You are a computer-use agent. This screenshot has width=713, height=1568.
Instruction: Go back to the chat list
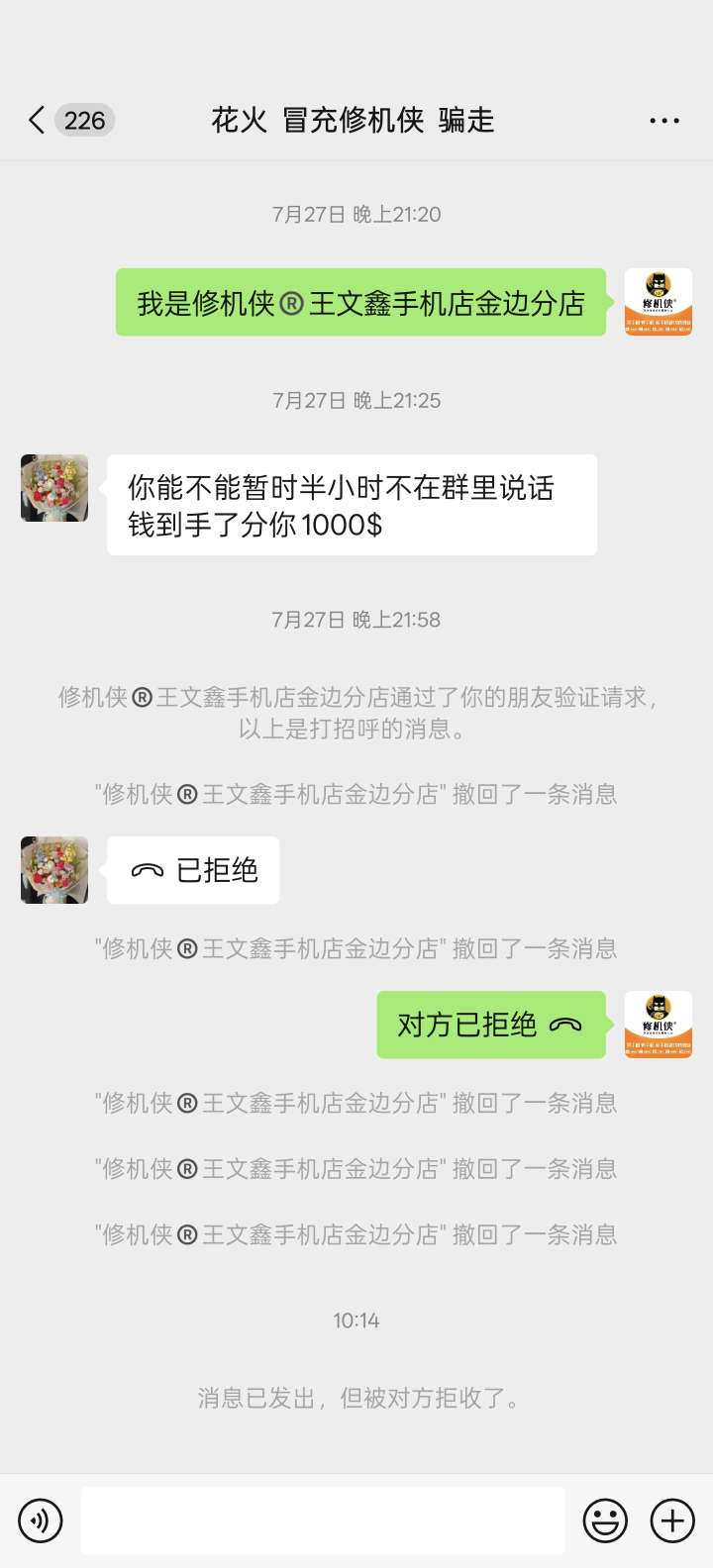click(38, 121)
